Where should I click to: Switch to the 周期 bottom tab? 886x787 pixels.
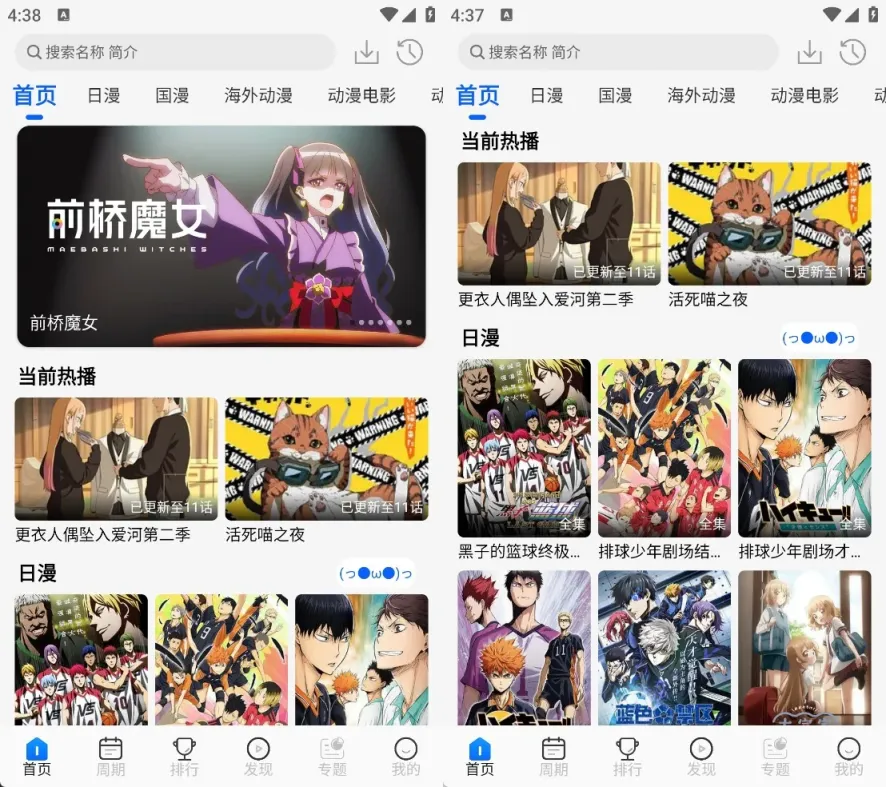111,757
